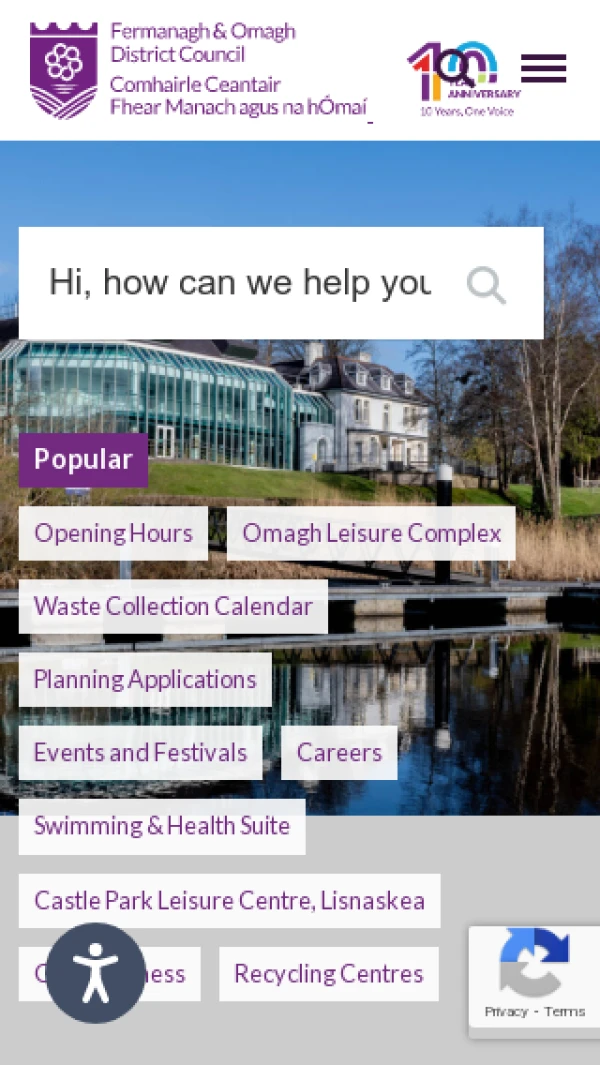Go to Omagh Leisure Complex
This screenshot has width=600, height=1065.
[371, 533]
